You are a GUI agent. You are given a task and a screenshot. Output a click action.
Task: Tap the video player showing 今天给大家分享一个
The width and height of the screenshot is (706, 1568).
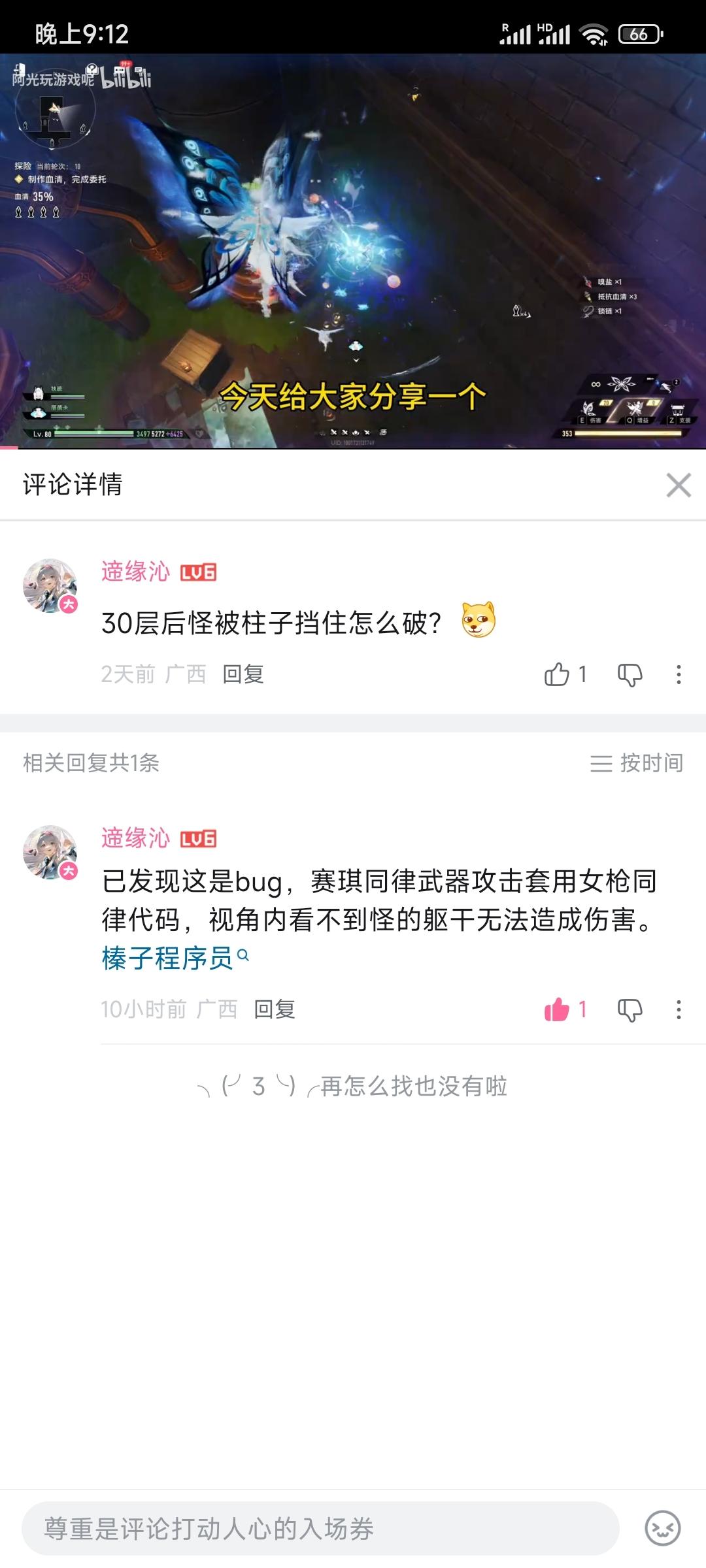coord(353,252)
